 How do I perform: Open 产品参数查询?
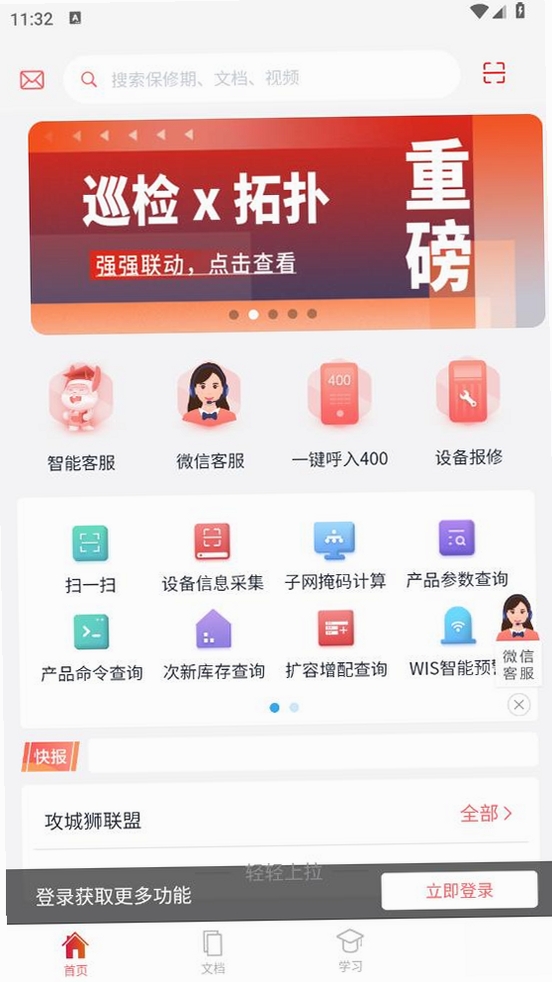coord(457,554)
